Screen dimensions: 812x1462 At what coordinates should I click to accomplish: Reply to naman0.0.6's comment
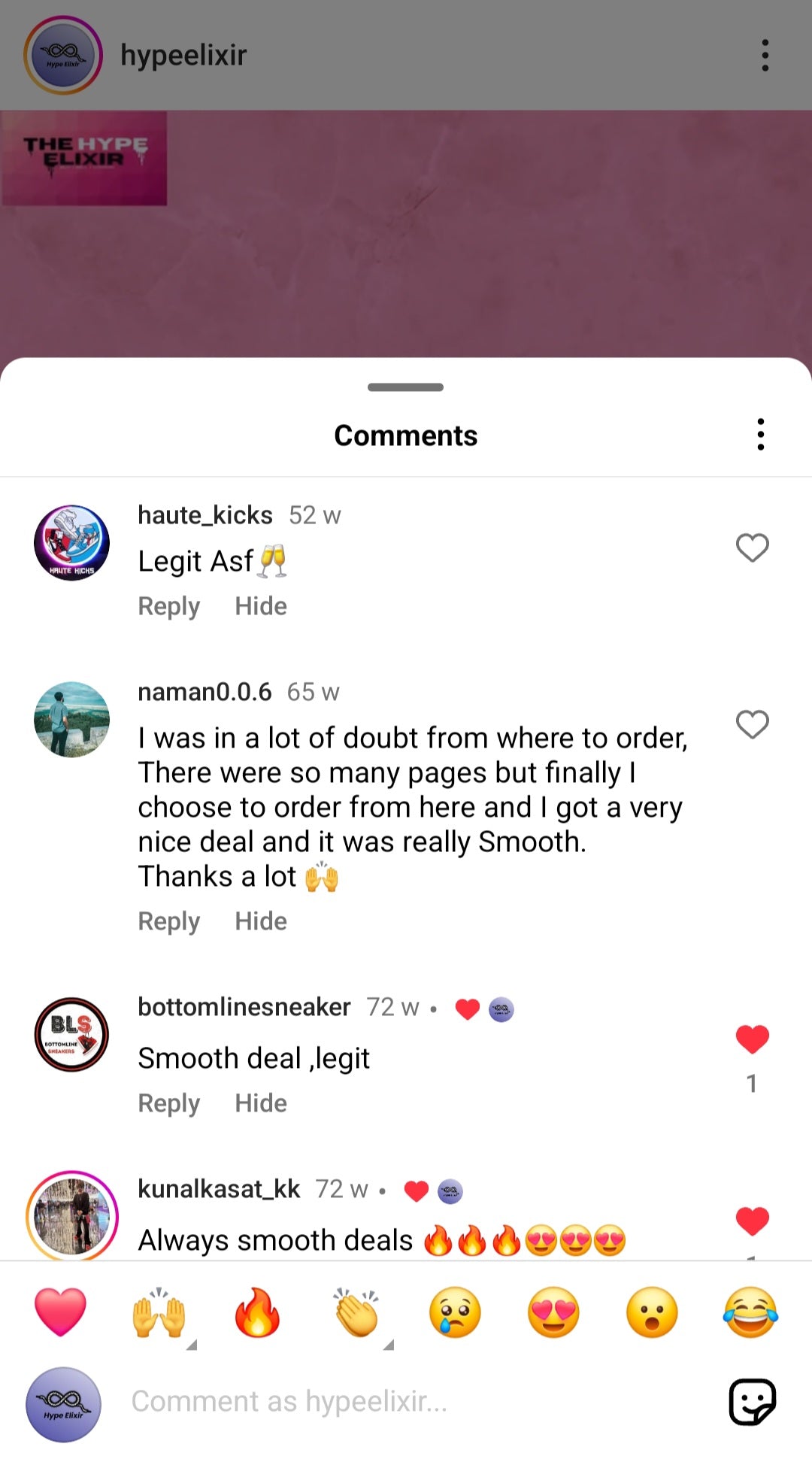pyautogui.click(x=168, y=921)
